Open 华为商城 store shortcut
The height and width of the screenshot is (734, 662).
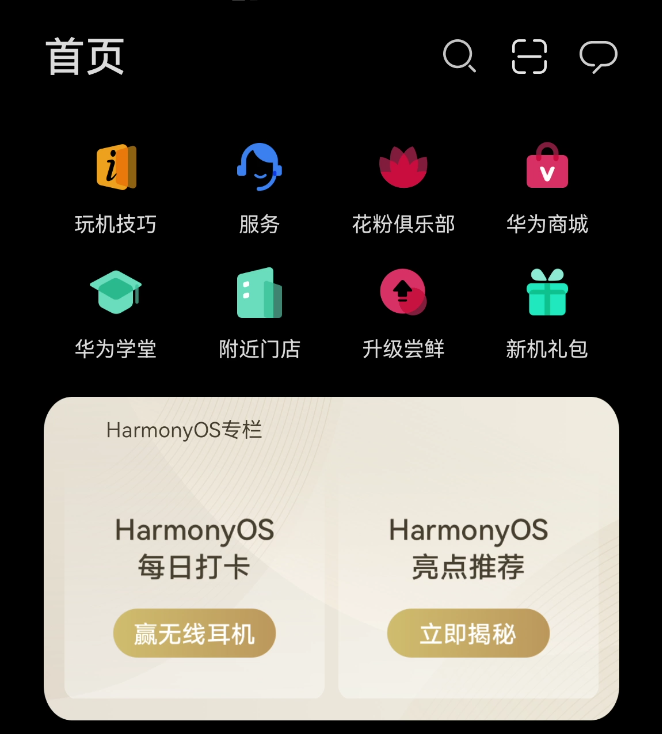(547, 187)
